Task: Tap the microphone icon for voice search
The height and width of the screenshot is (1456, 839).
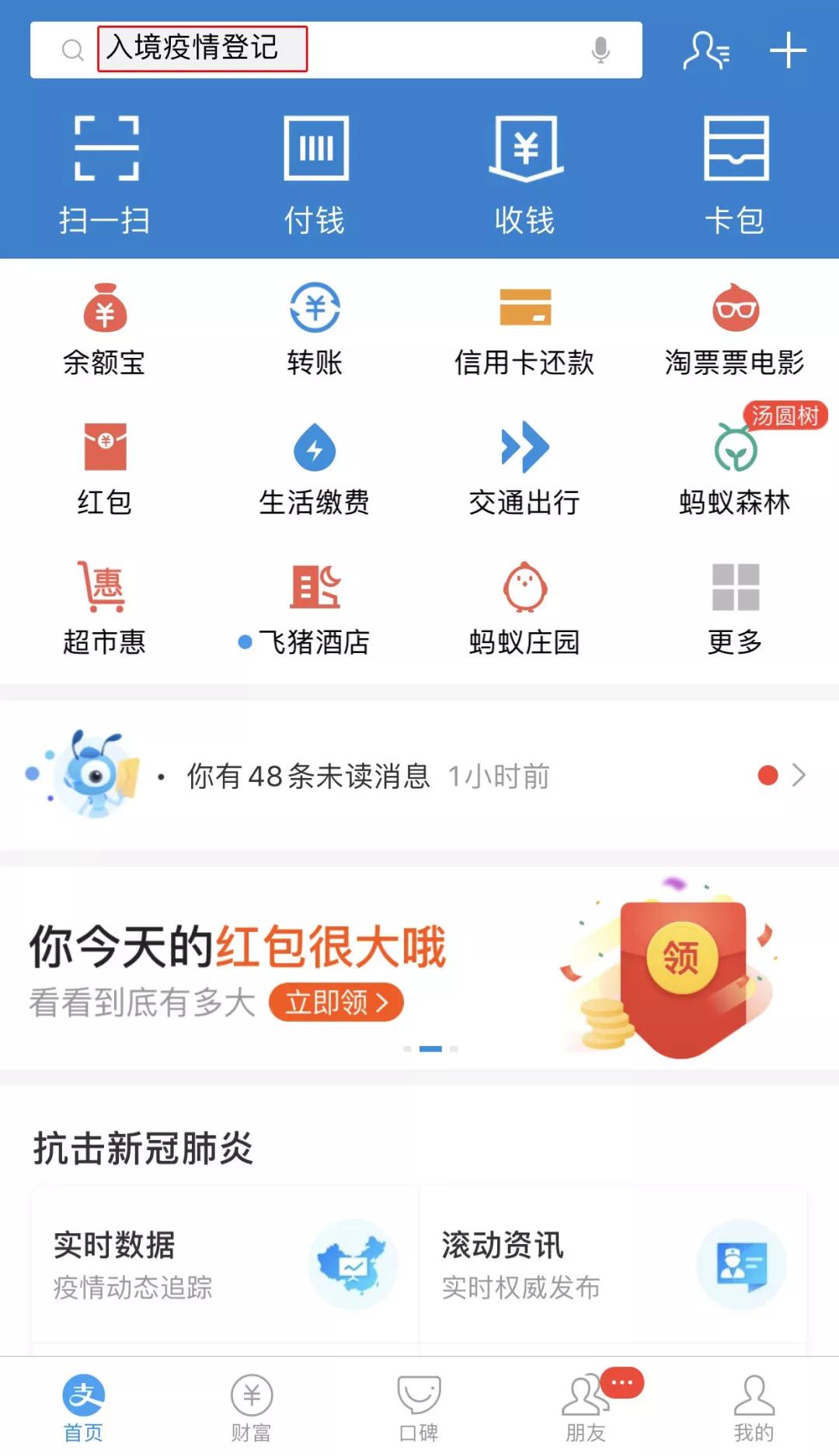Action: click(600, 50)
